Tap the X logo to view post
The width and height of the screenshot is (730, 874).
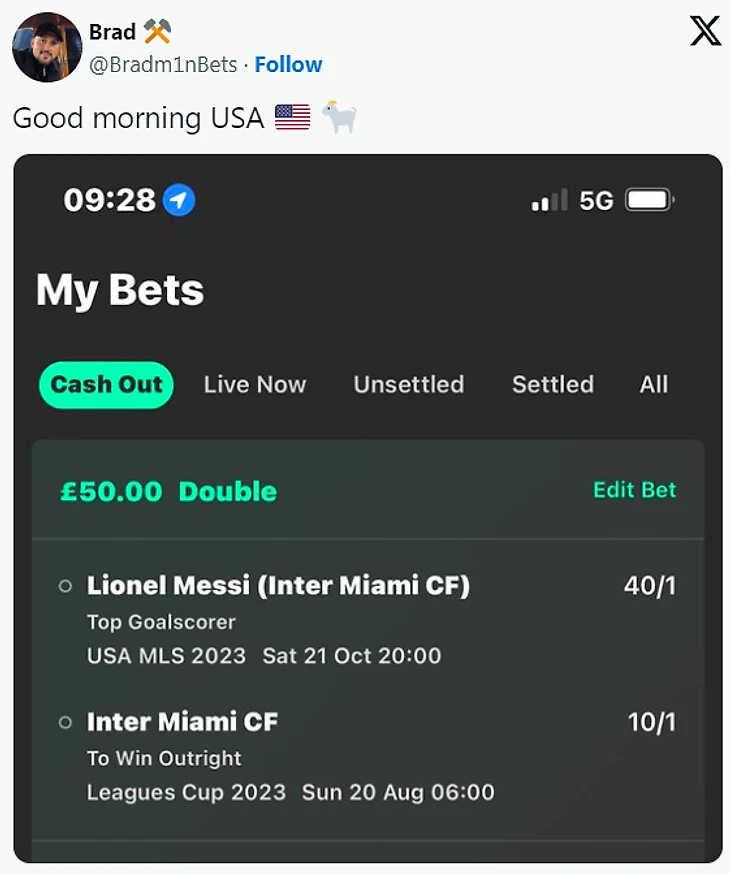705,31
